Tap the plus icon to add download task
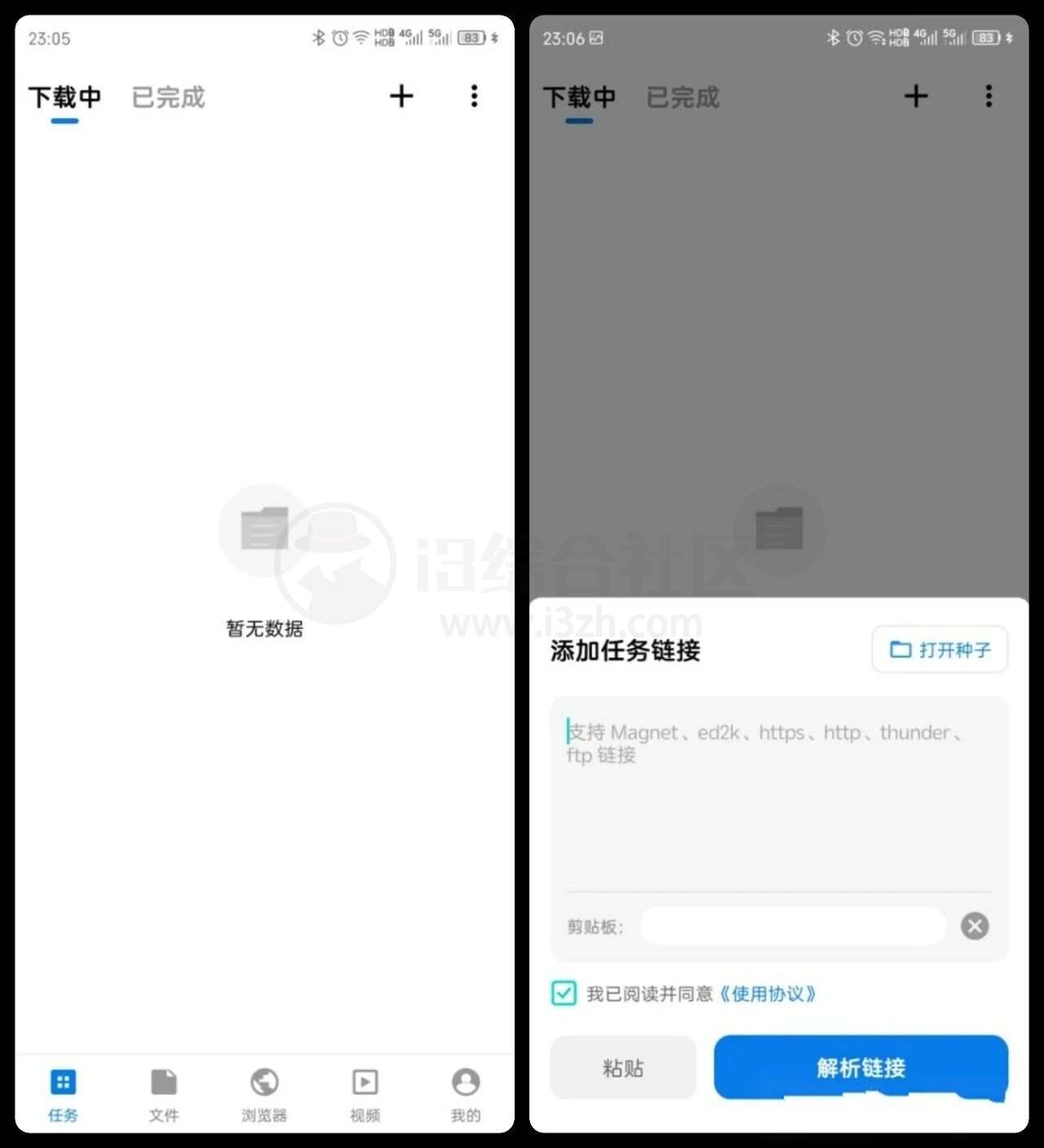The width and height of the screenshot is (1044, 1148). 401,96
